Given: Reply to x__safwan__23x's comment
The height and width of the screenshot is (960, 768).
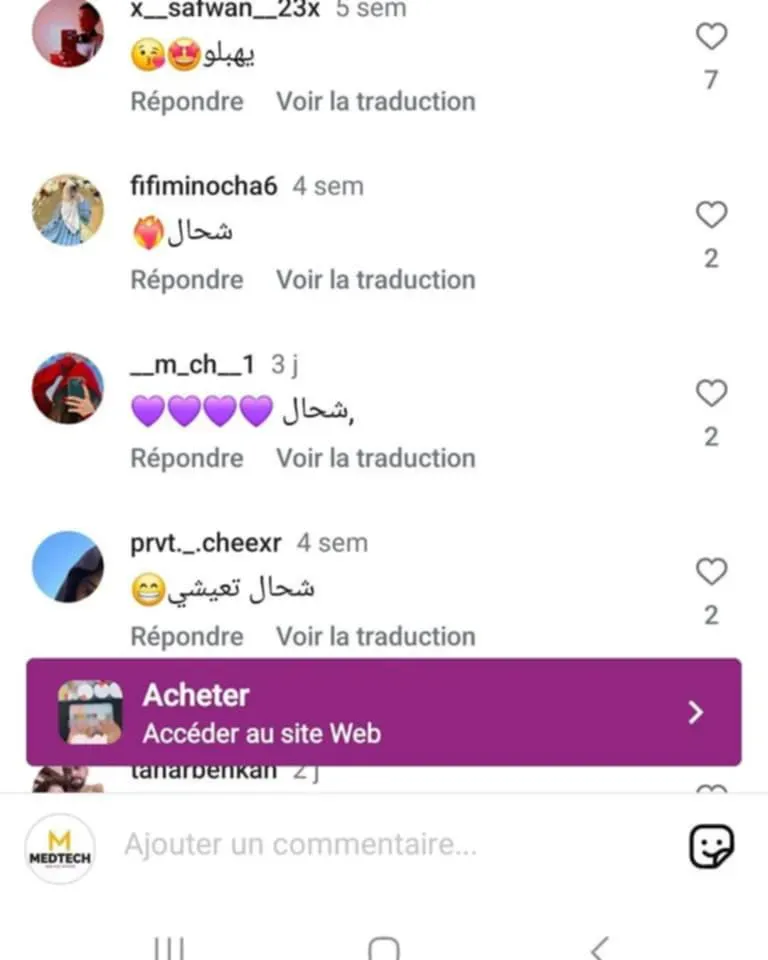Looking at the screenshot, I should pyautogui.click(x=187, y=101).
